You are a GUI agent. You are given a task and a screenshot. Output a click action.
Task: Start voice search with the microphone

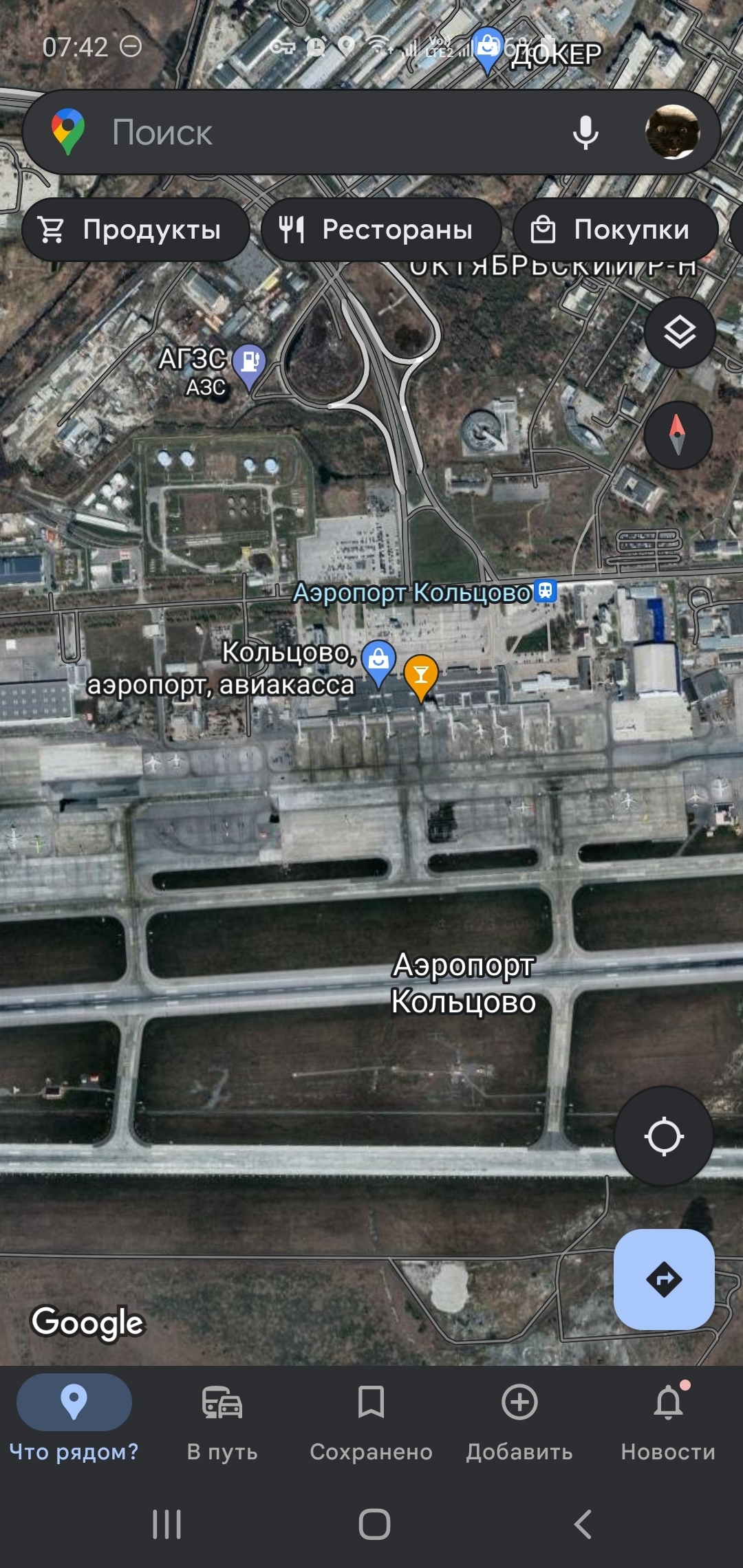click(585, 132)
